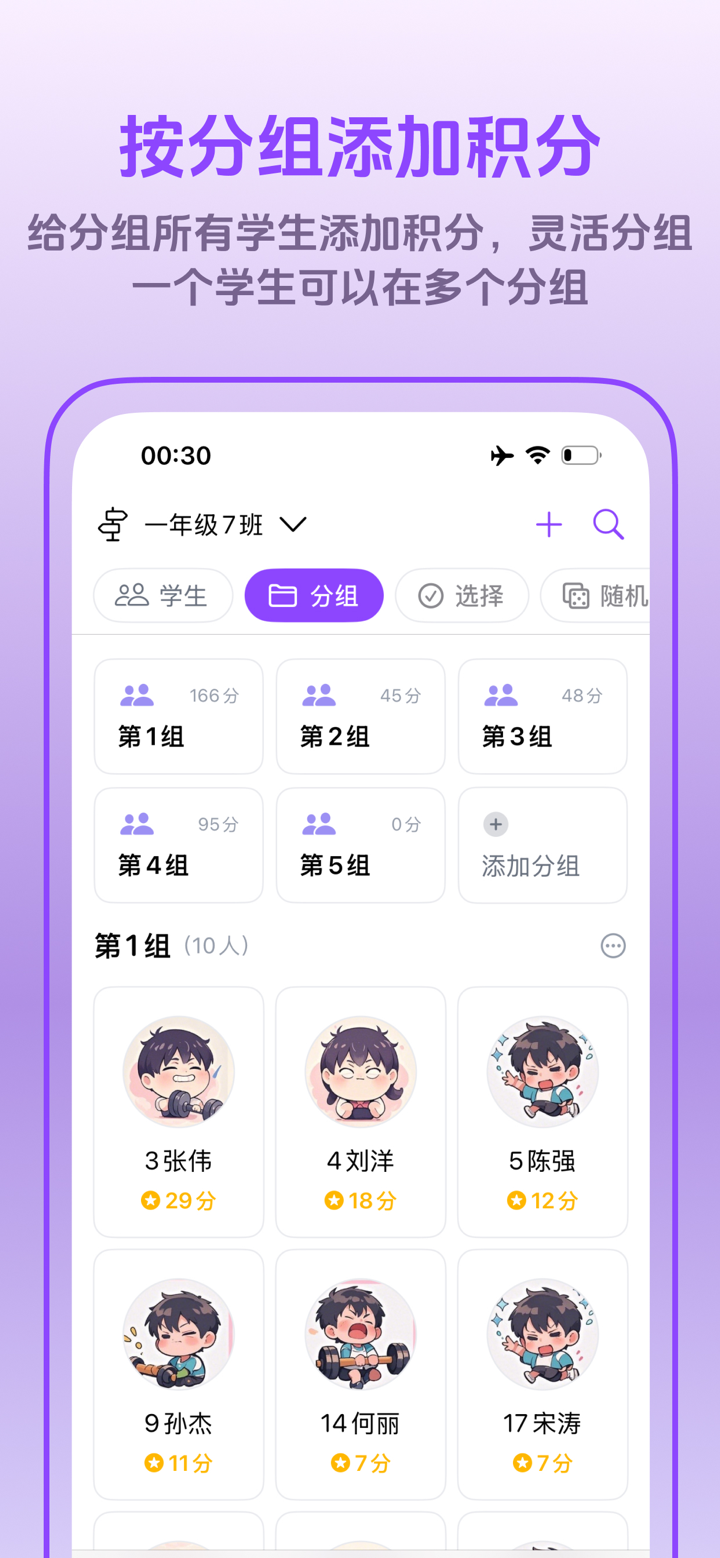The image size is (720, 1558).
Task: Click the plus on 添加分组 to add a group
Action: click(496, 824)
